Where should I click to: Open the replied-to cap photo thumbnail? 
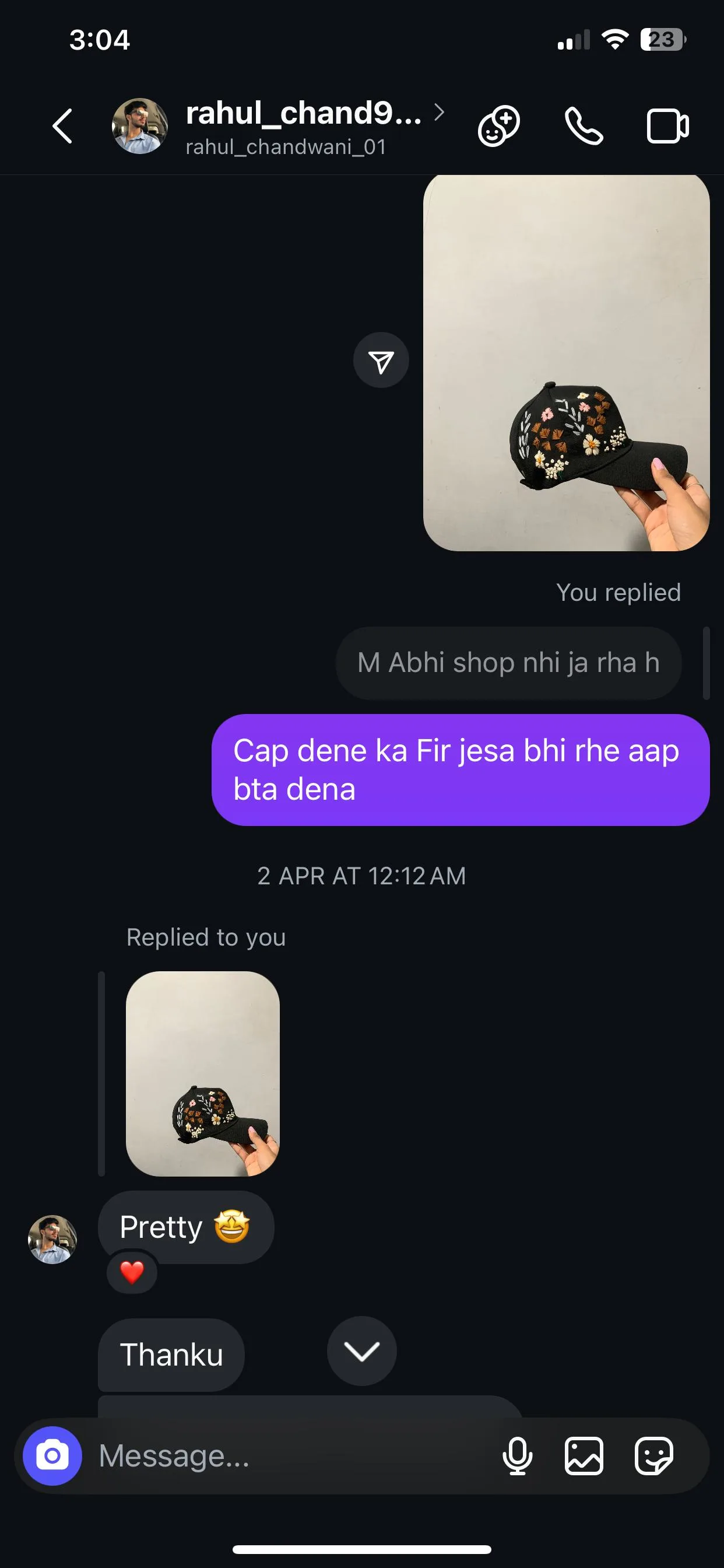click(203, 1073)
